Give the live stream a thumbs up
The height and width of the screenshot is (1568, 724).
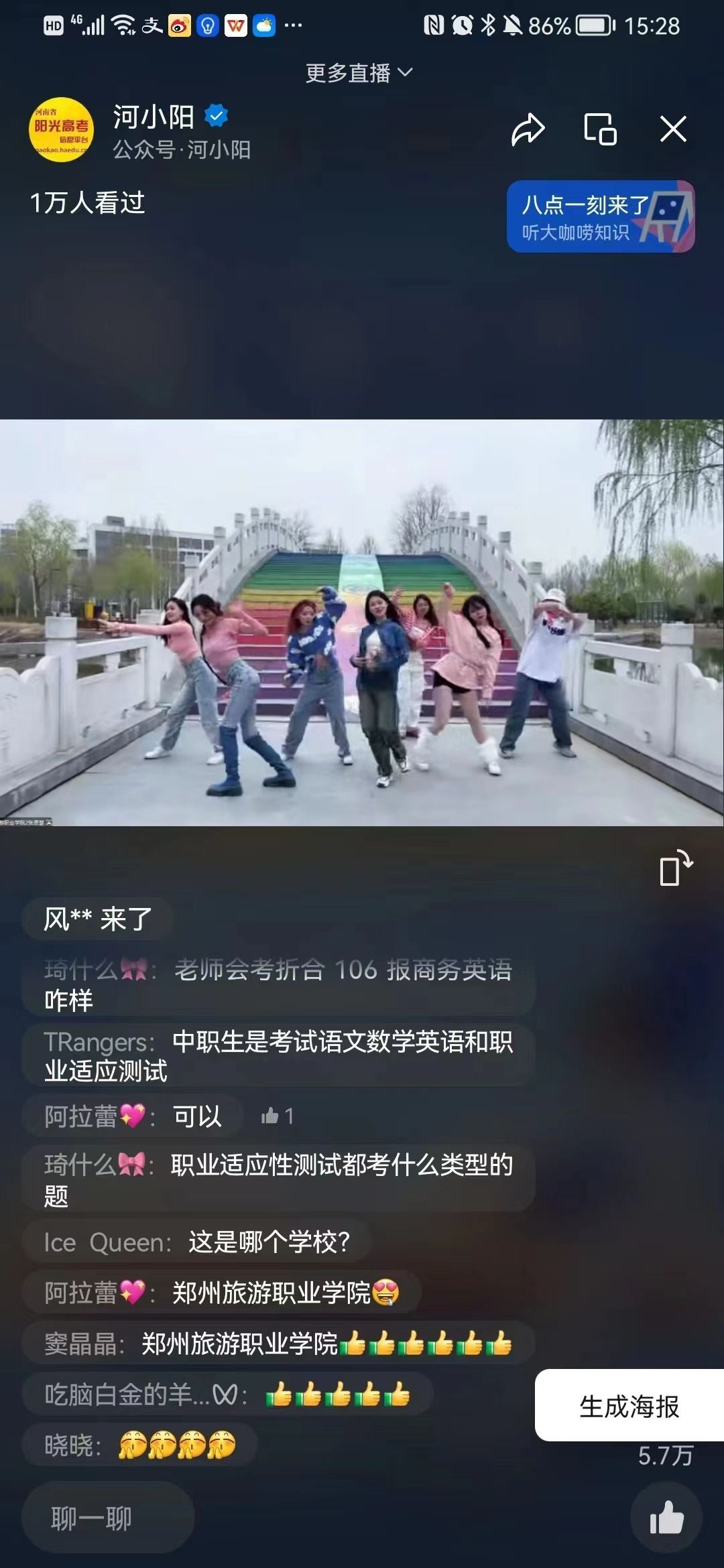(666, 1518)
